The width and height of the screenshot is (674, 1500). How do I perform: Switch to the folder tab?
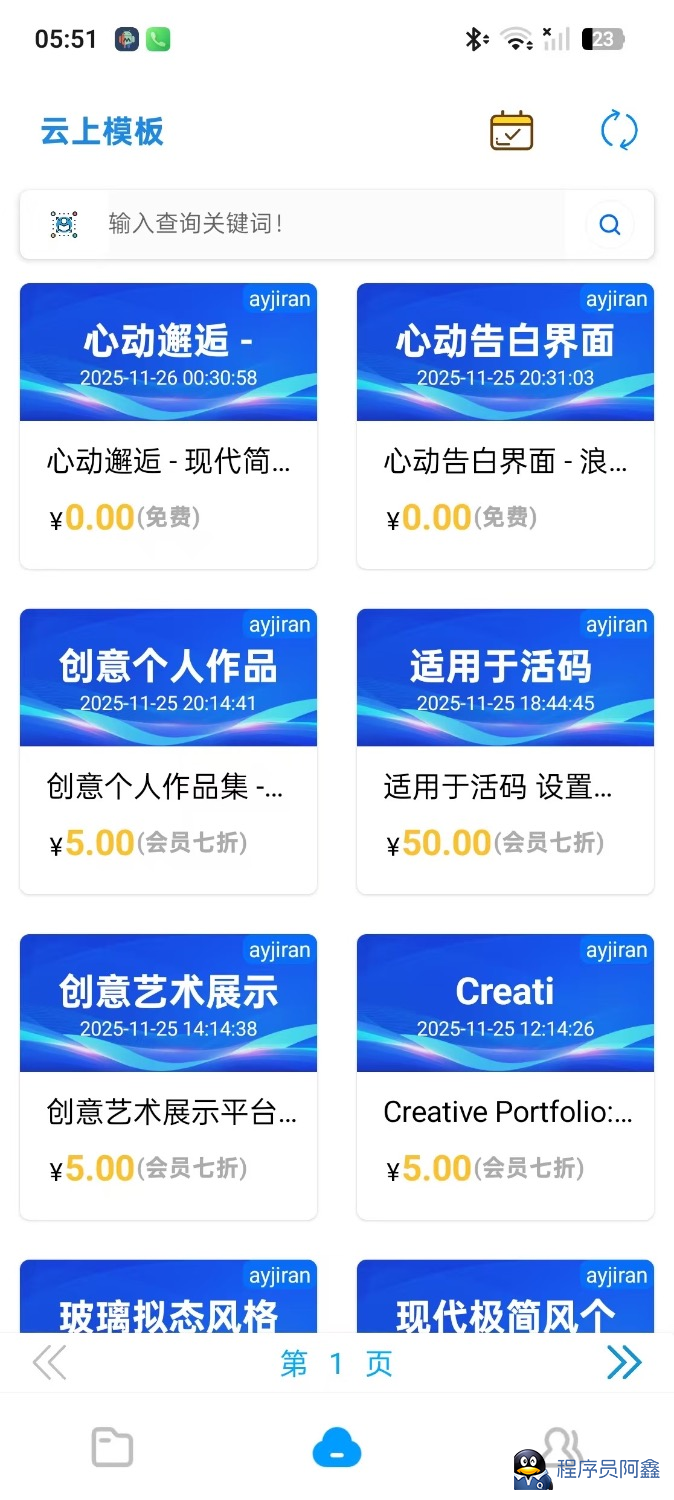click(112, 1447)
